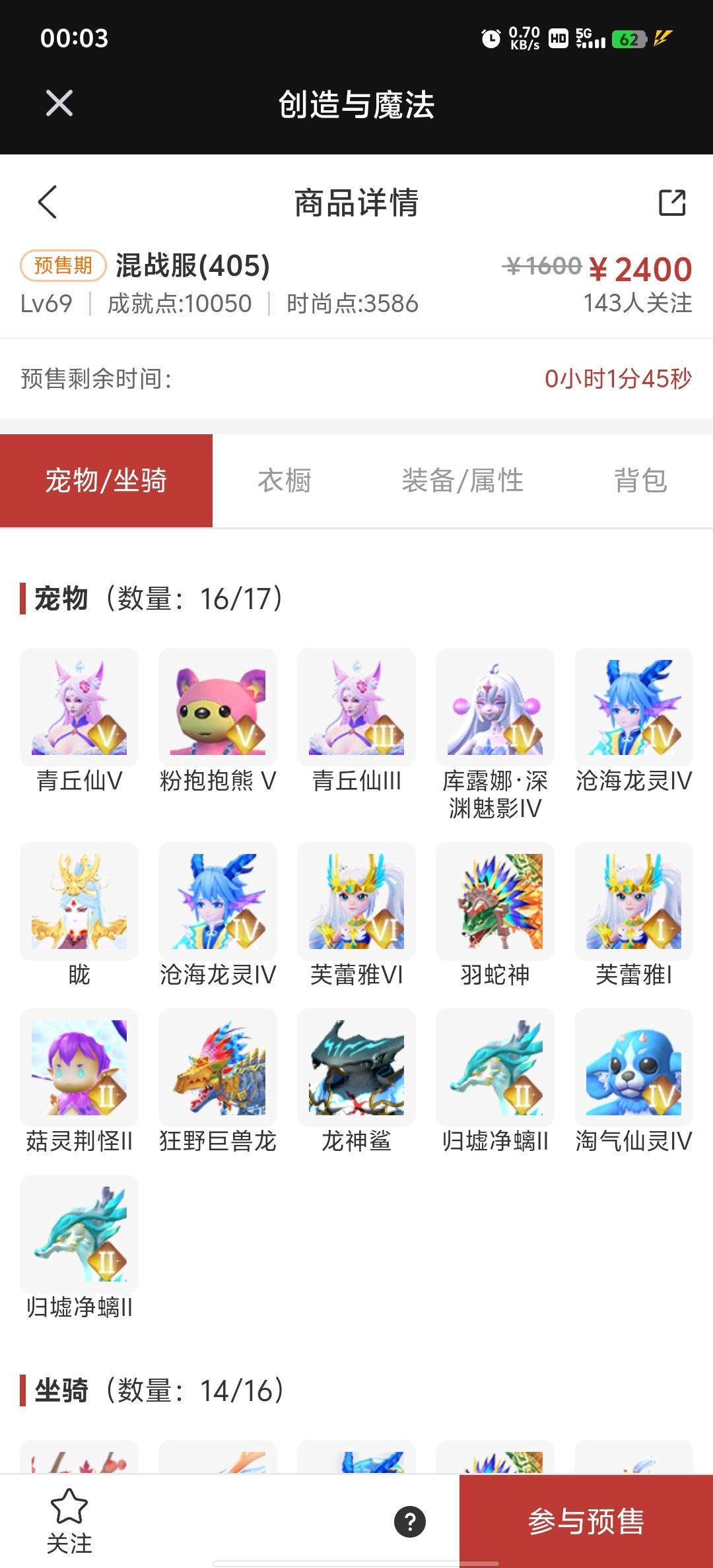The height and width of the screenshot is (1568, 713).
Task: Tap the 143人关注 follower count
Action: click(x=638, y=303)
